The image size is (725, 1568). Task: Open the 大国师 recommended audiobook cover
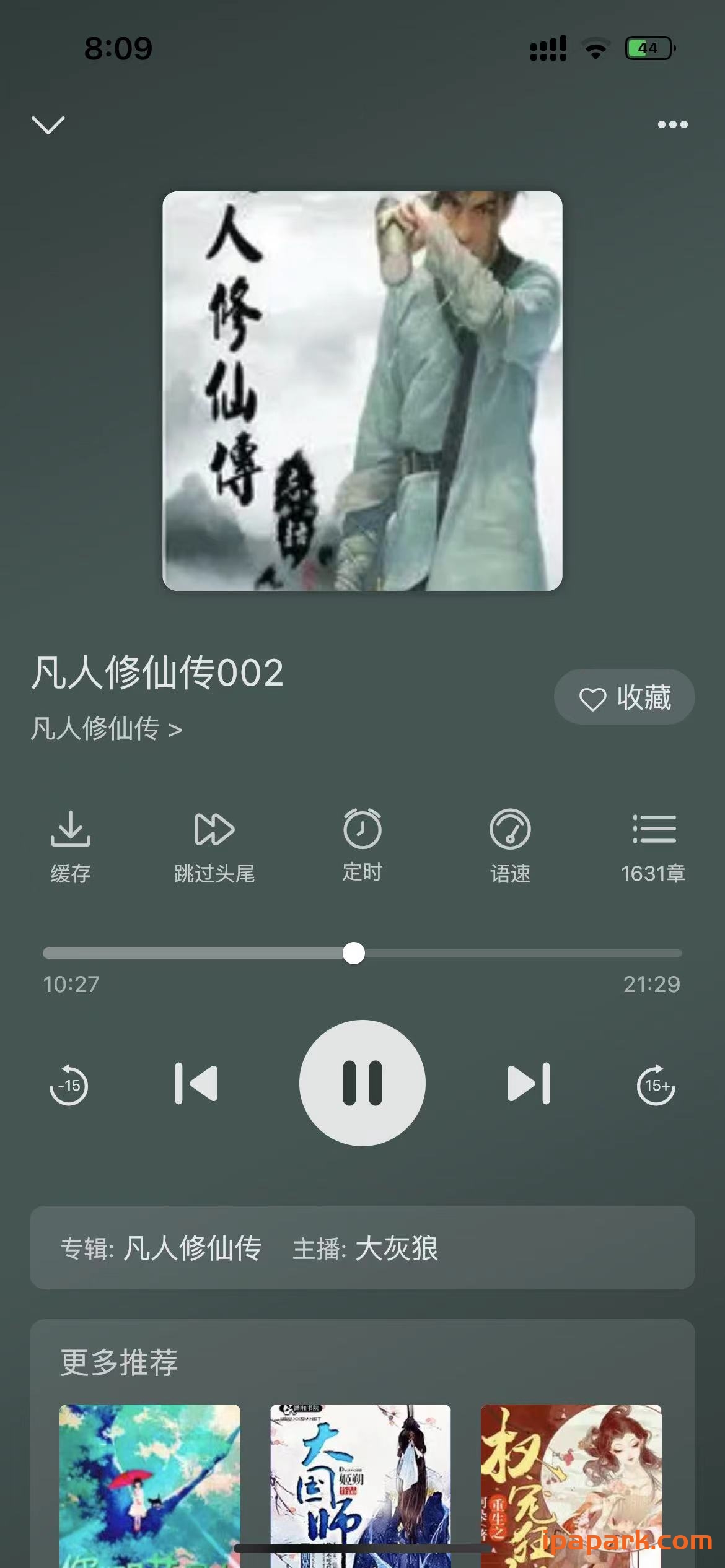click(362, 1499)
